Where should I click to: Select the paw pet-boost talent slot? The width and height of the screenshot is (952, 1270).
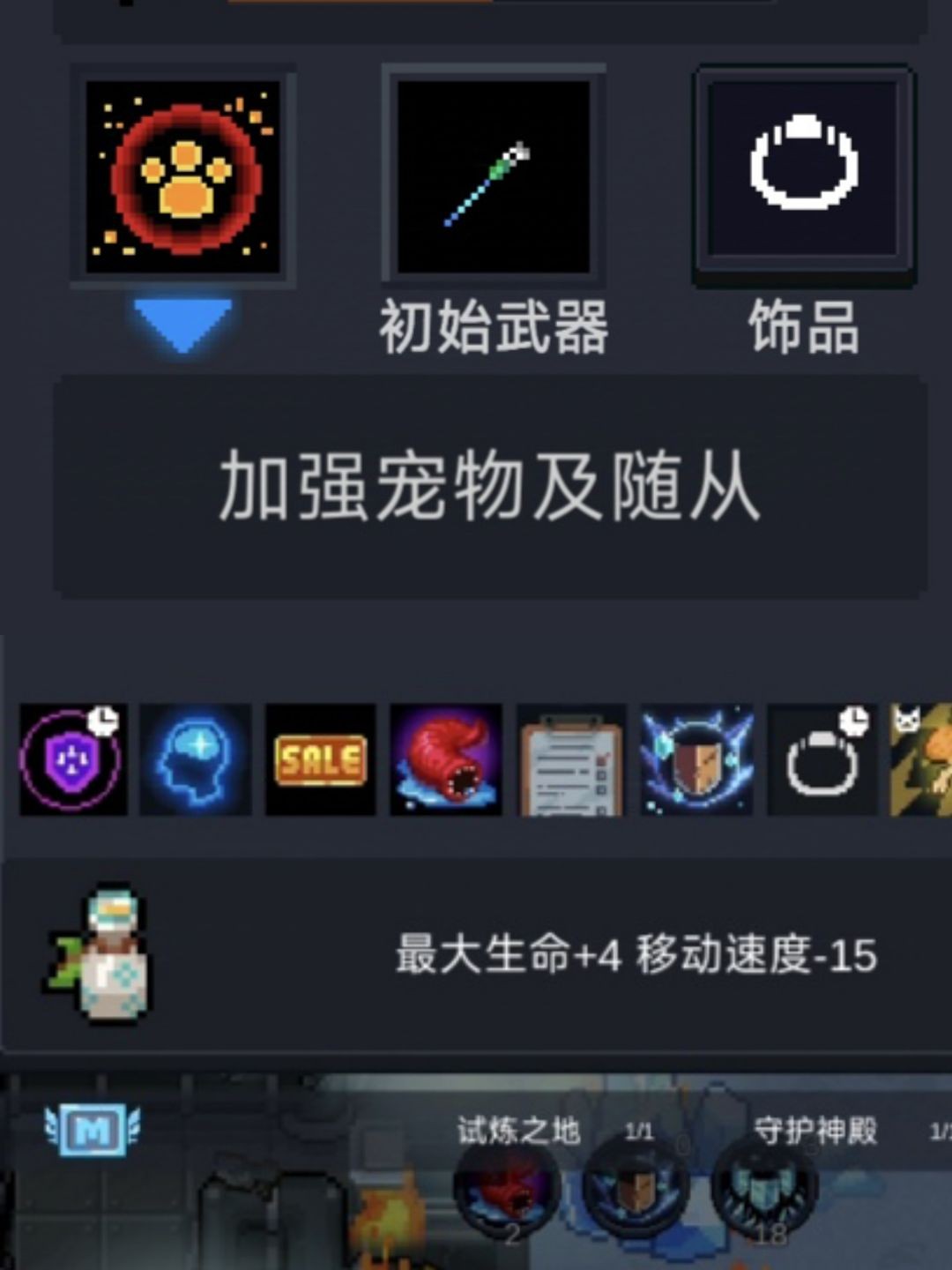pyautogui.click(x=183, y=176)
